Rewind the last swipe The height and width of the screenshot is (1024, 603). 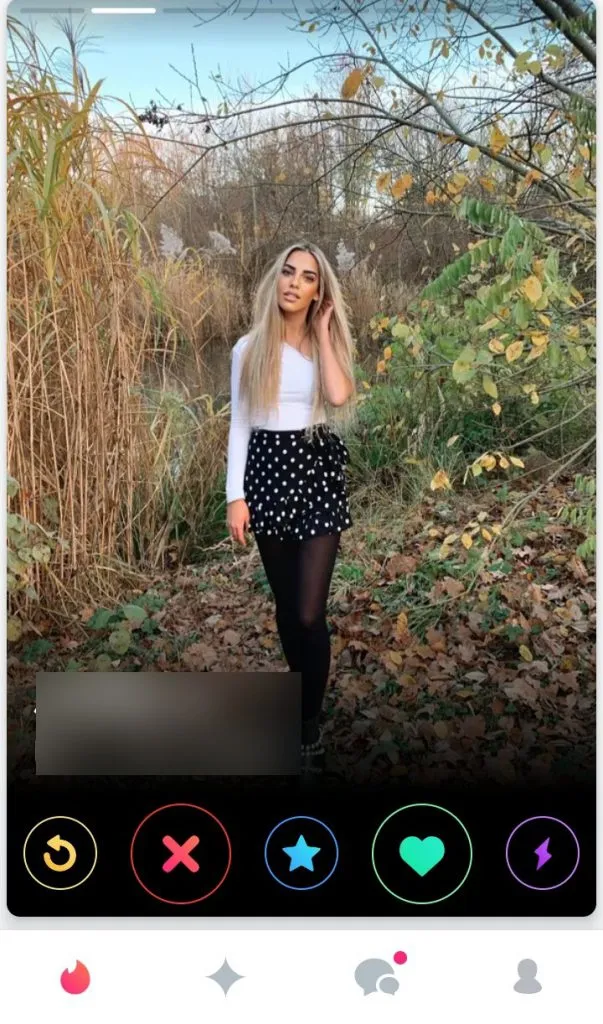coord(60,853)
